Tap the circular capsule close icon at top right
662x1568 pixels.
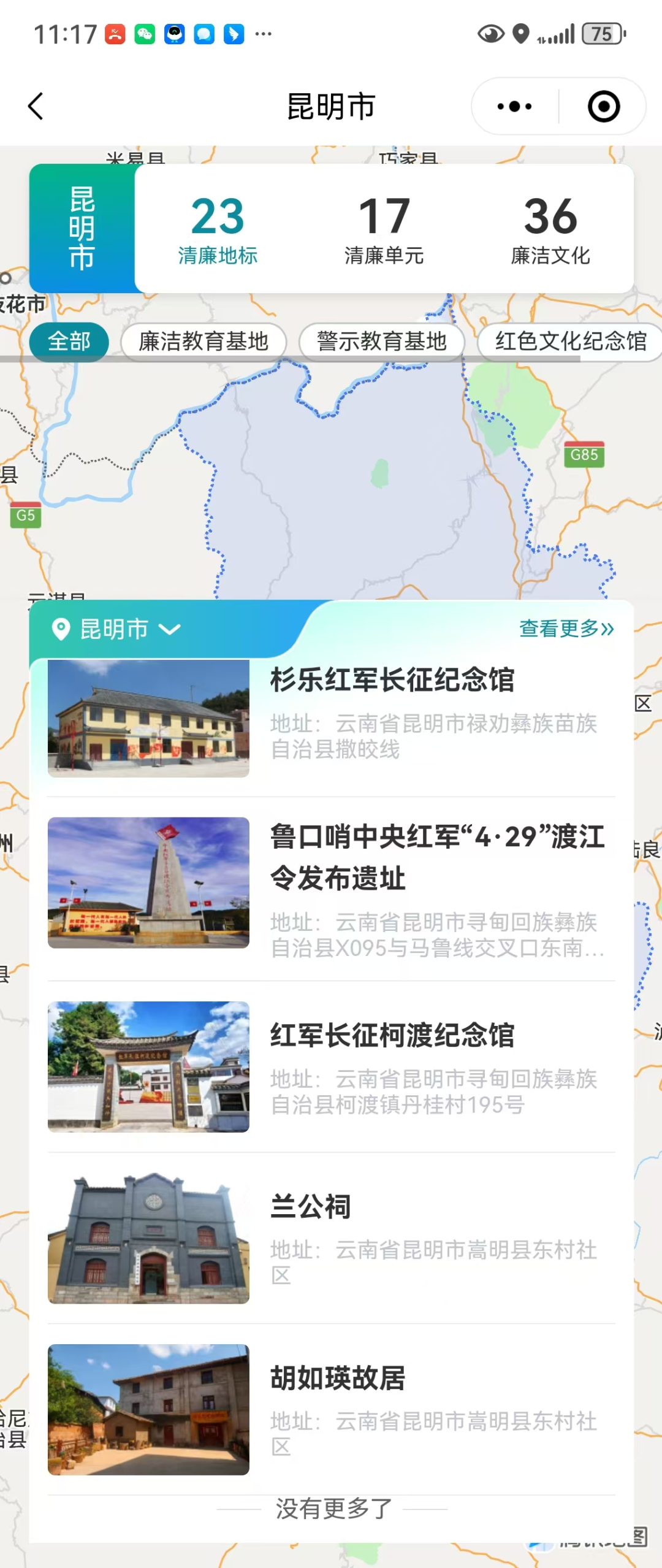tap(603, 105)
